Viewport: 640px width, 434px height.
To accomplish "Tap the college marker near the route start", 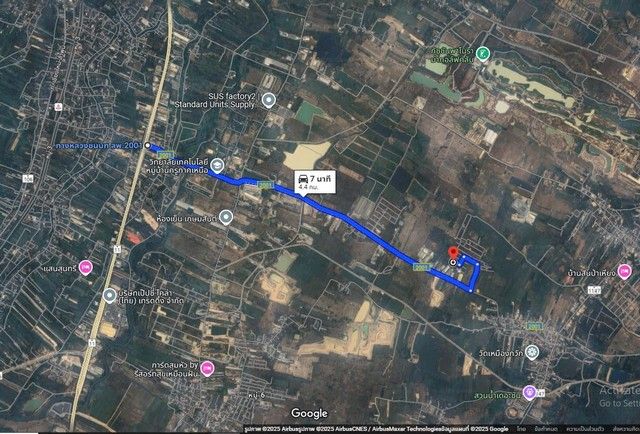I will pyautogui.click(x=217, y=165).
